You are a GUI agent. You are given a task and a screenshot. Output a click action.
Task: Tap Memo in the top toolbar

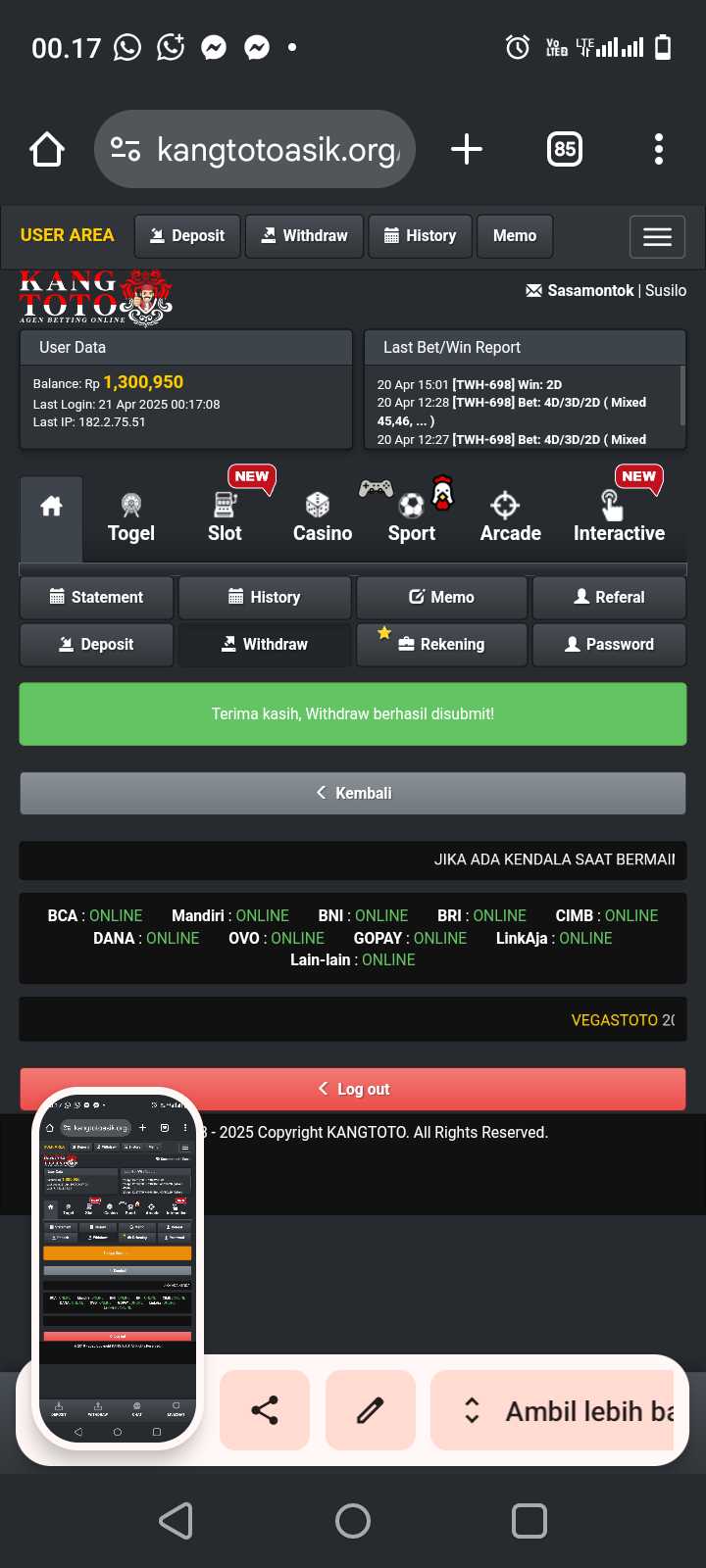tap(515, 236)
